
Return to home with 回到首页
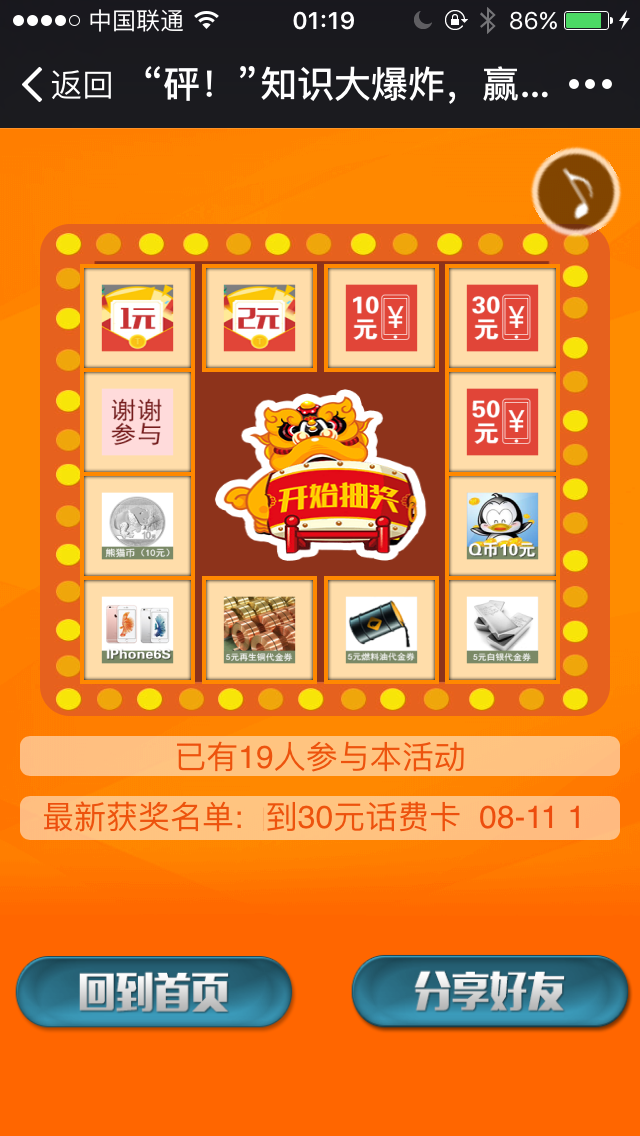(154, 992)
